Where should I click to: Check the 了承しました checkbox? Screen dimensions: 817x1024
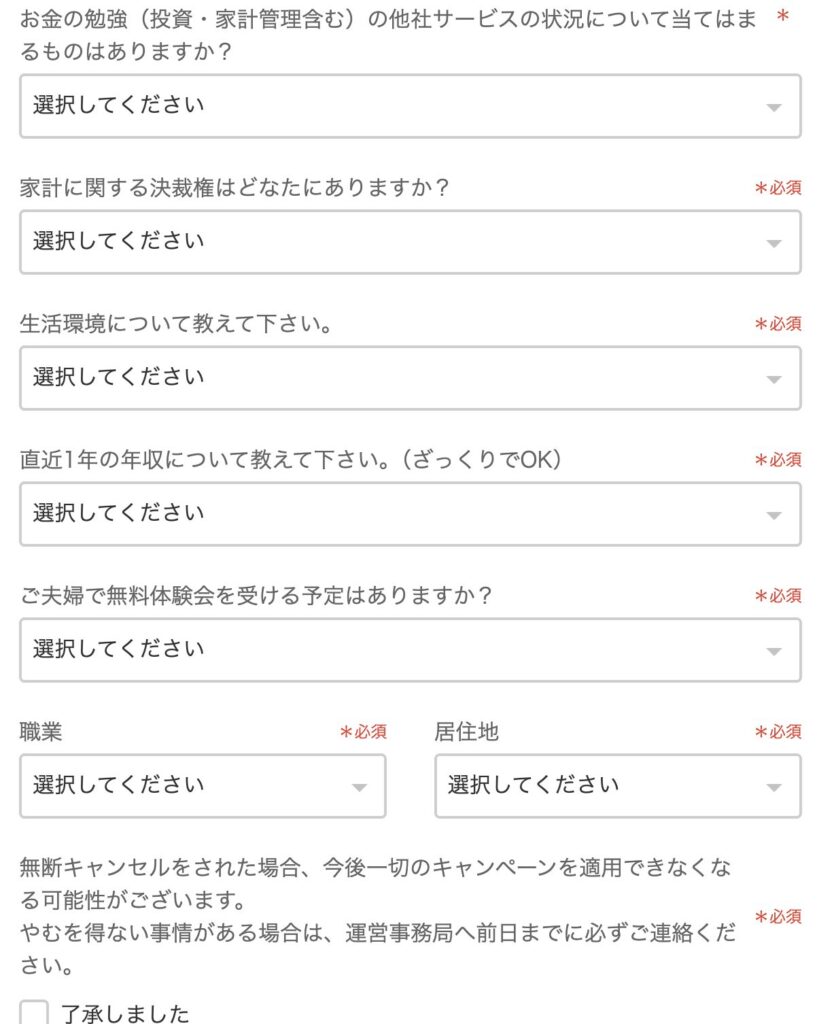[x=35, y=1012]
